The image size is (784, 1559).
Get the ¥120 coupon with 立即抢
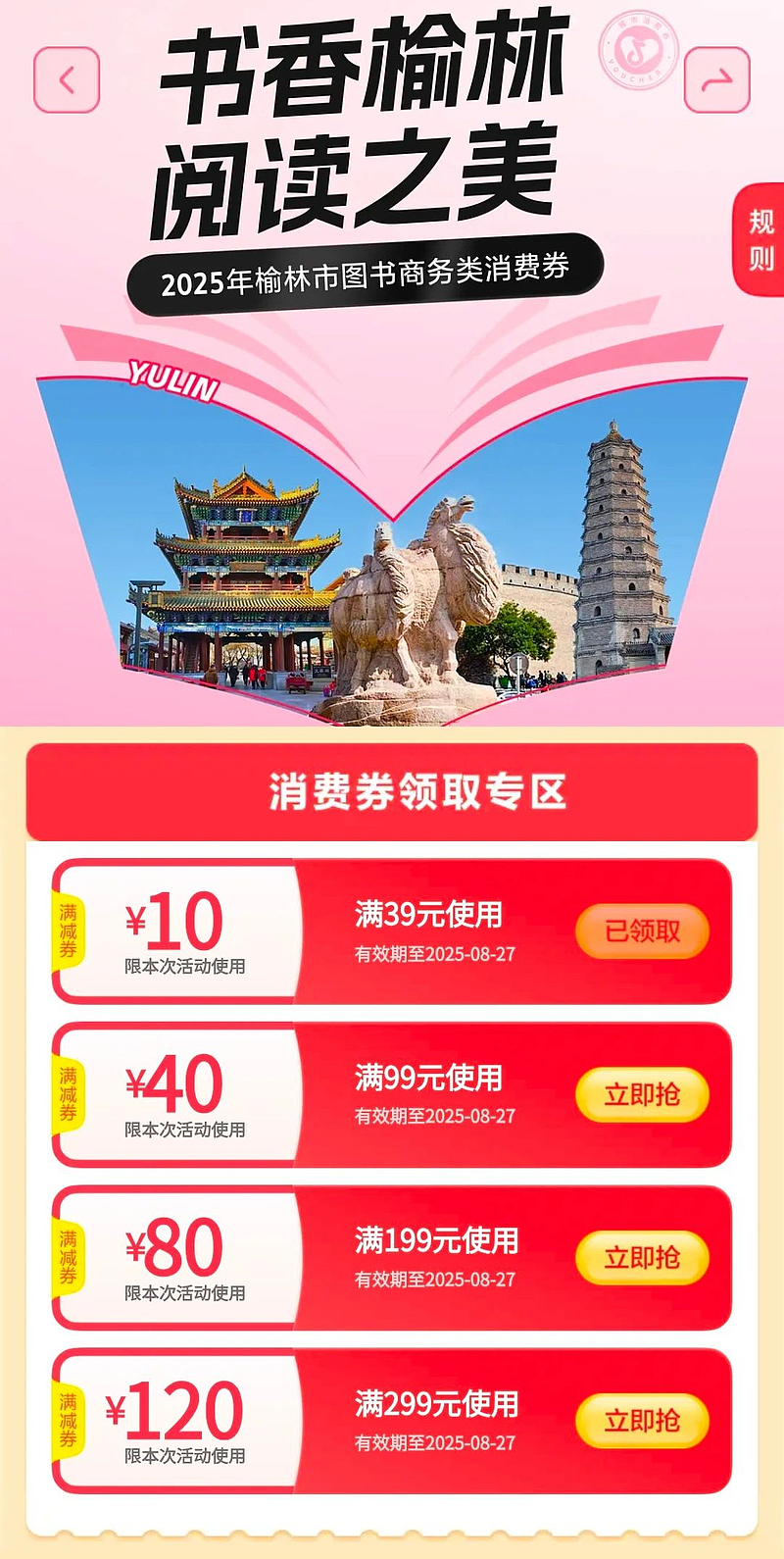642,1421
